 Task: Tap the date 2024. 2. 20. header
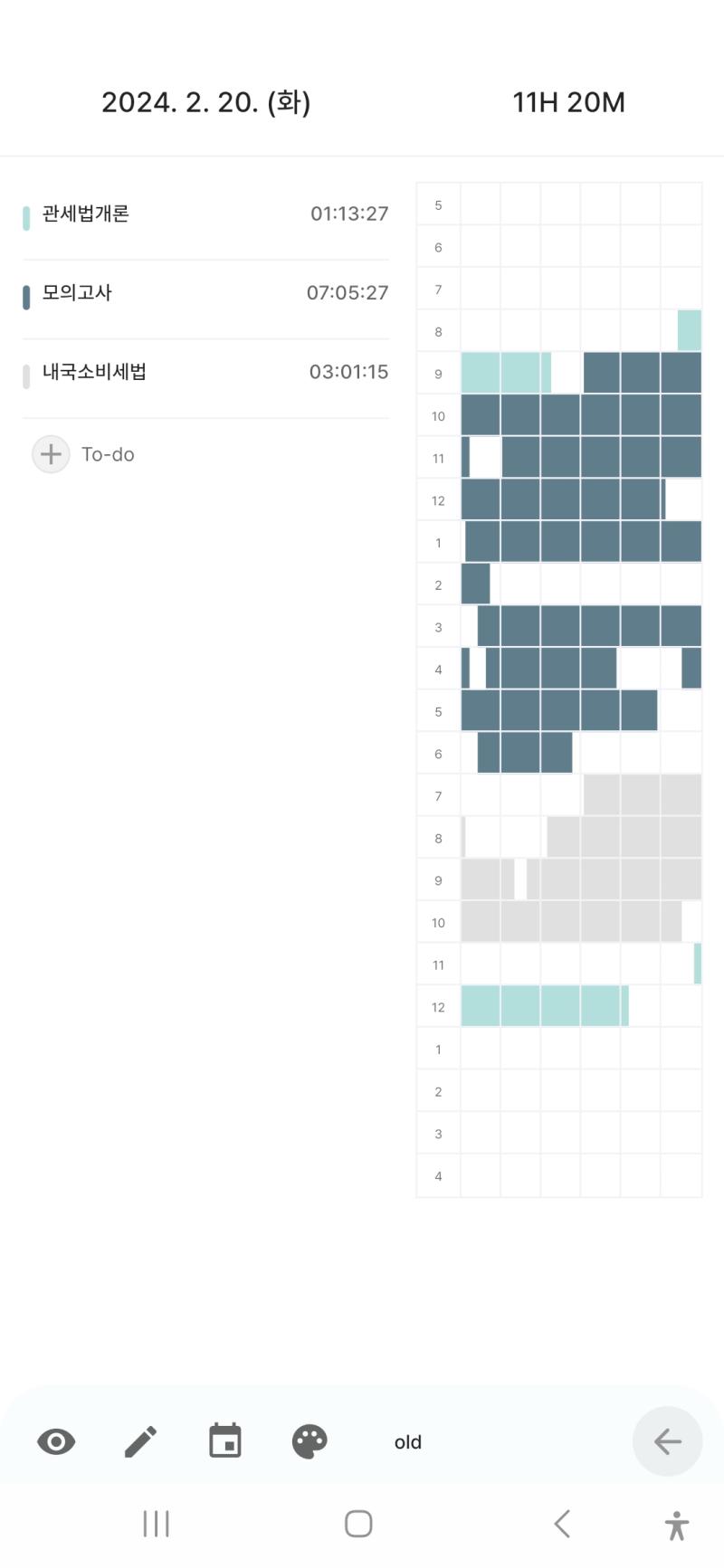205,102
